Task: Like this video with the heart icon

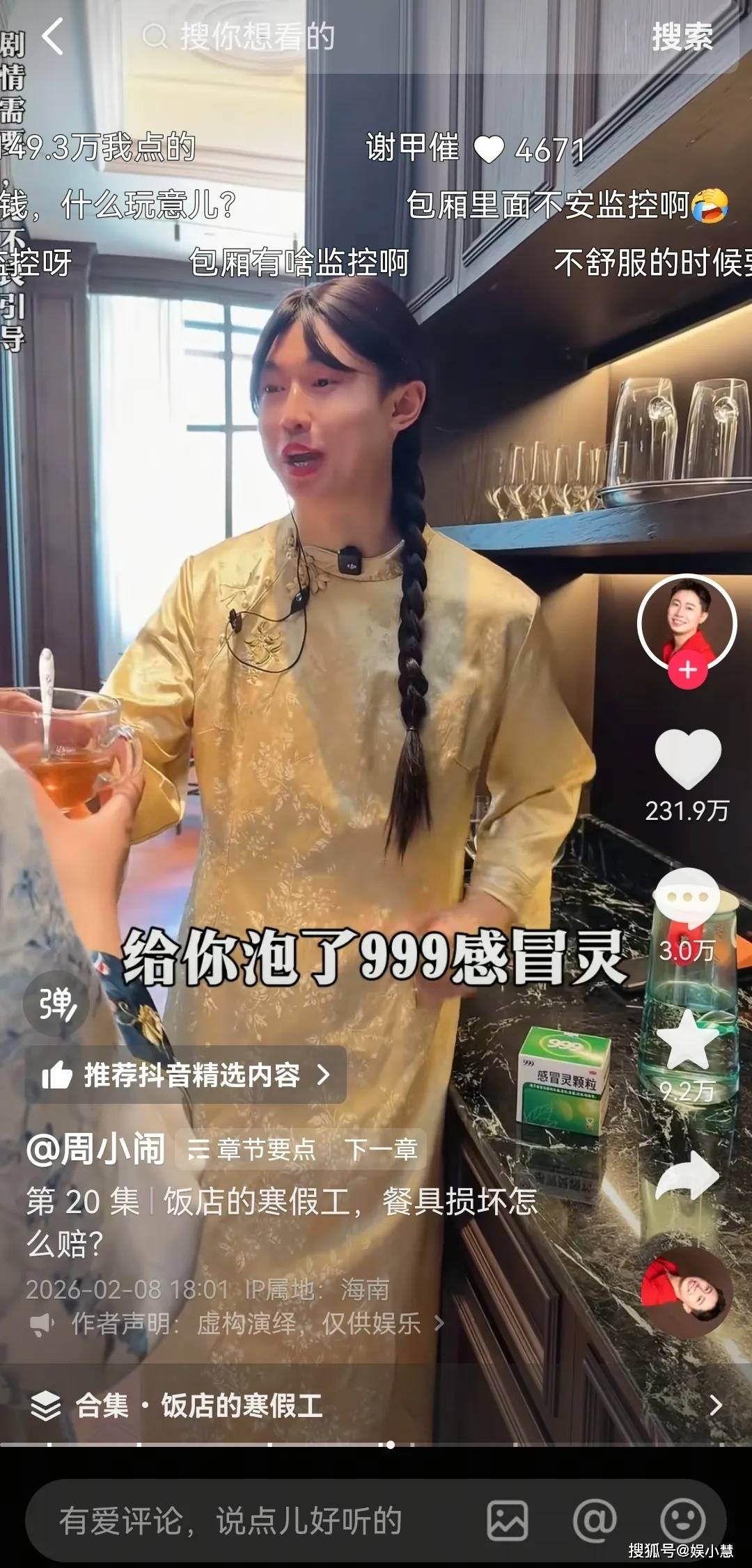Action: (x=687, y=758)
